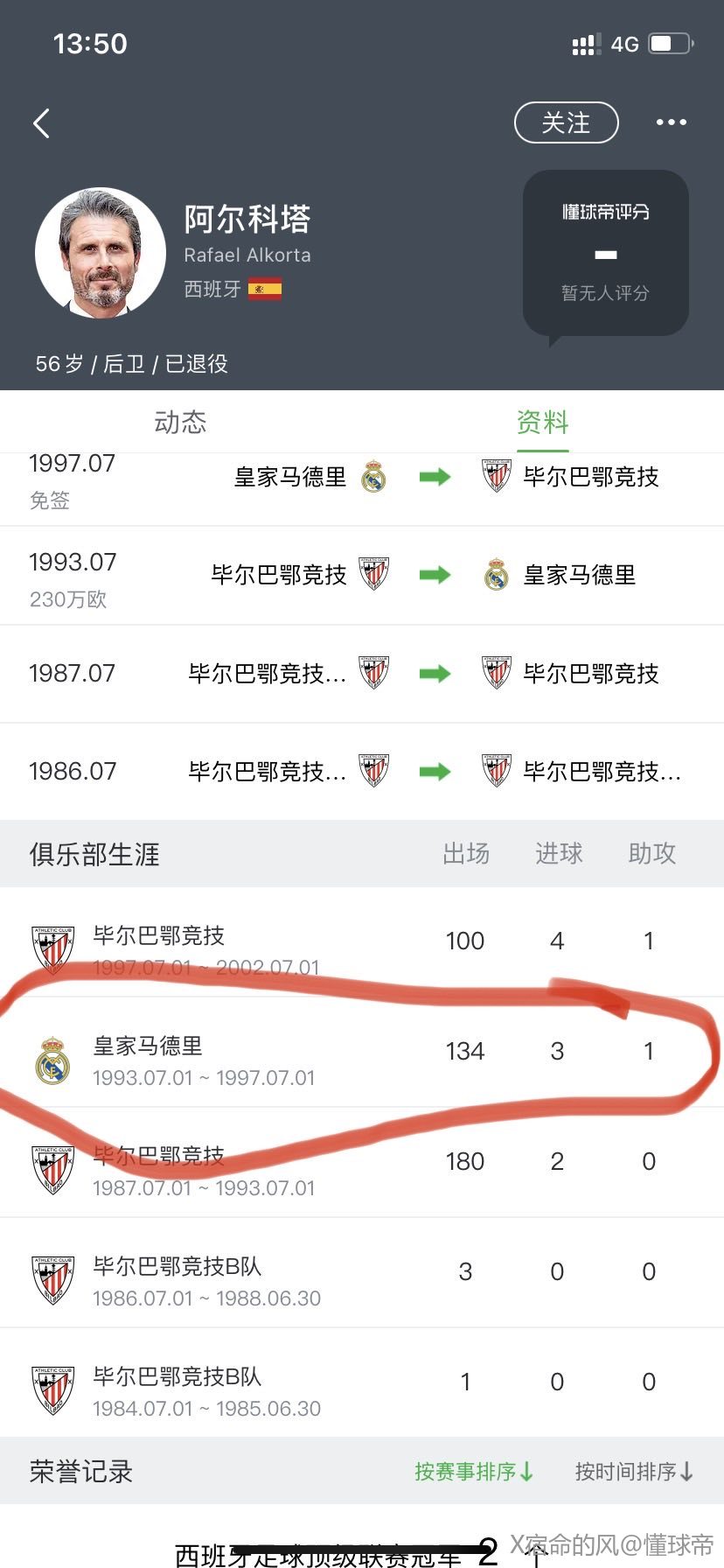Open the 毕尔巴鄂竞技B队 1986–1988 career row

tap(362, 1272)
